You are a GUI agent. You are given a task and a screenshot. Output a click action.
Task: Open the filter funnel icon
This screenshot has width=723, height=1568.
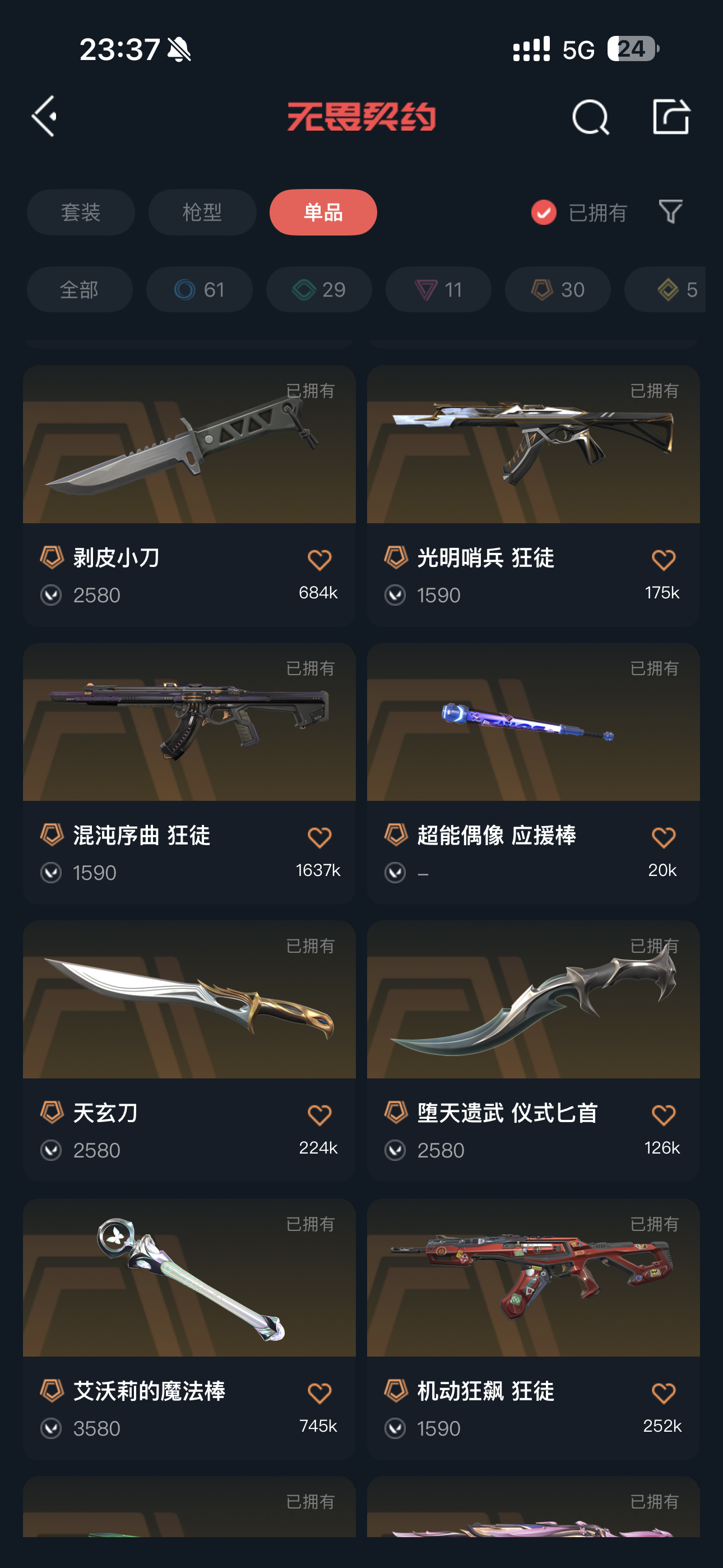(670, 211)
